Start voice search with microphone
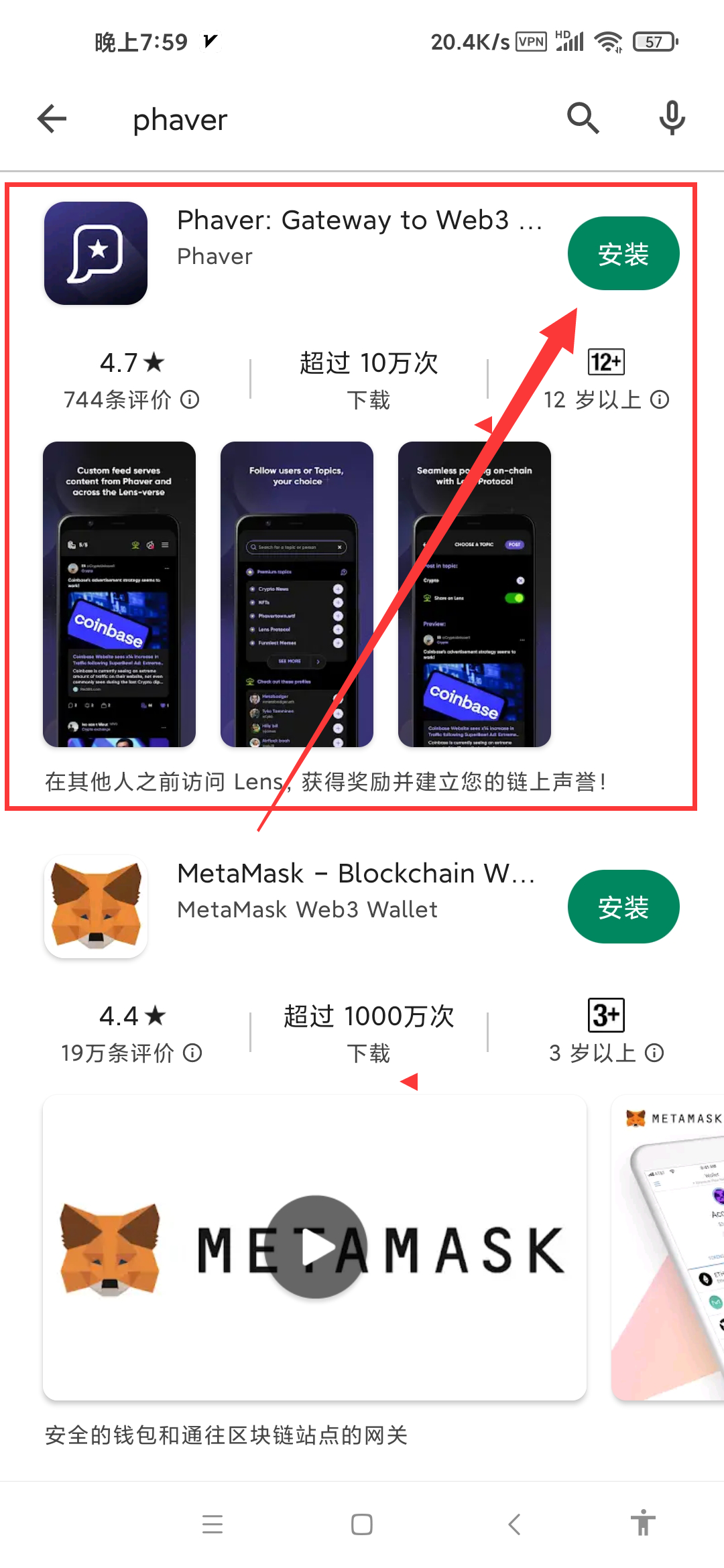 point(672,119)
